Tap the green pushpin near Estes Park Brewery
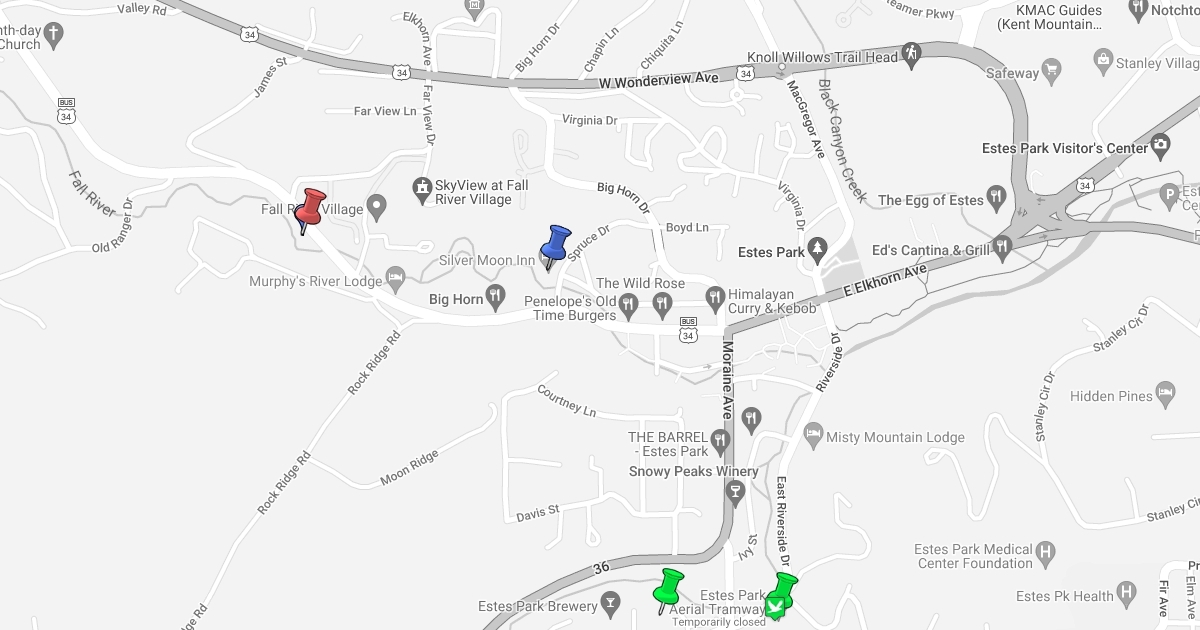1200x630 pixels. [x=669, y=586]
